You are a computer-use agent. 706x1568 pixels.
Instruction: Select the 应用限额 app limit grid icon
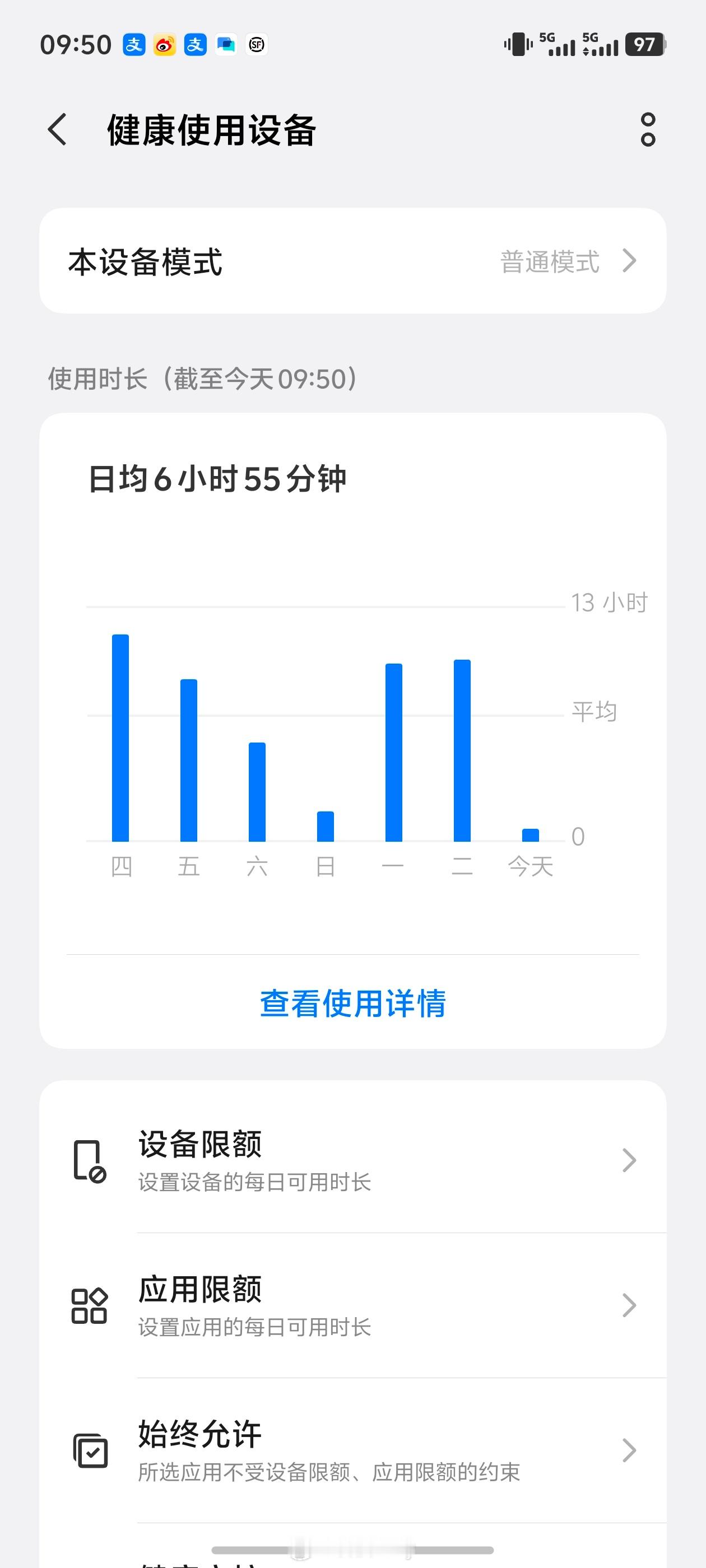(90, 1305)
